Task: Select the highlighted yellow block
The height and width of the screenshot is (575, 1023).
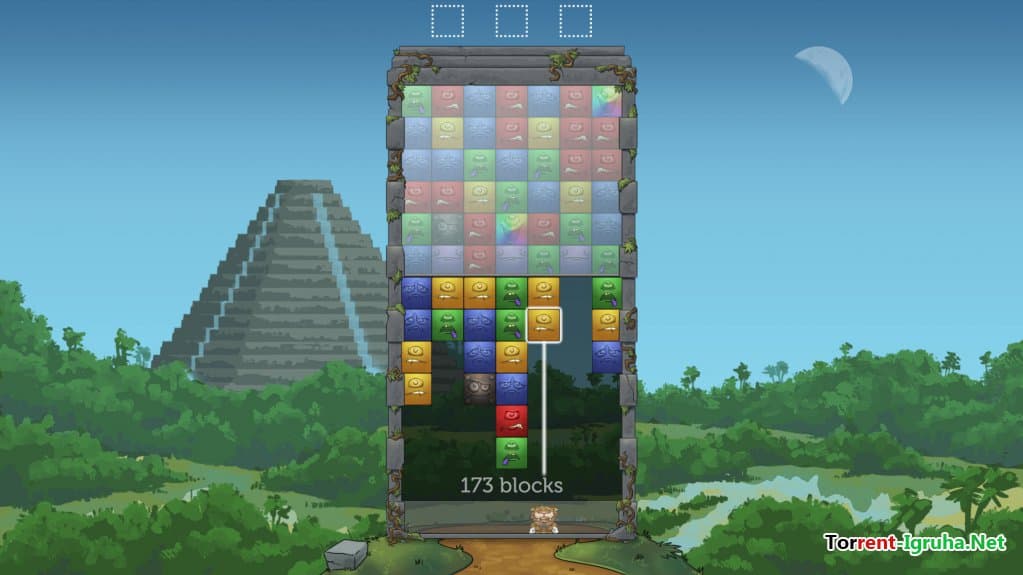Action: click(544, 324)
